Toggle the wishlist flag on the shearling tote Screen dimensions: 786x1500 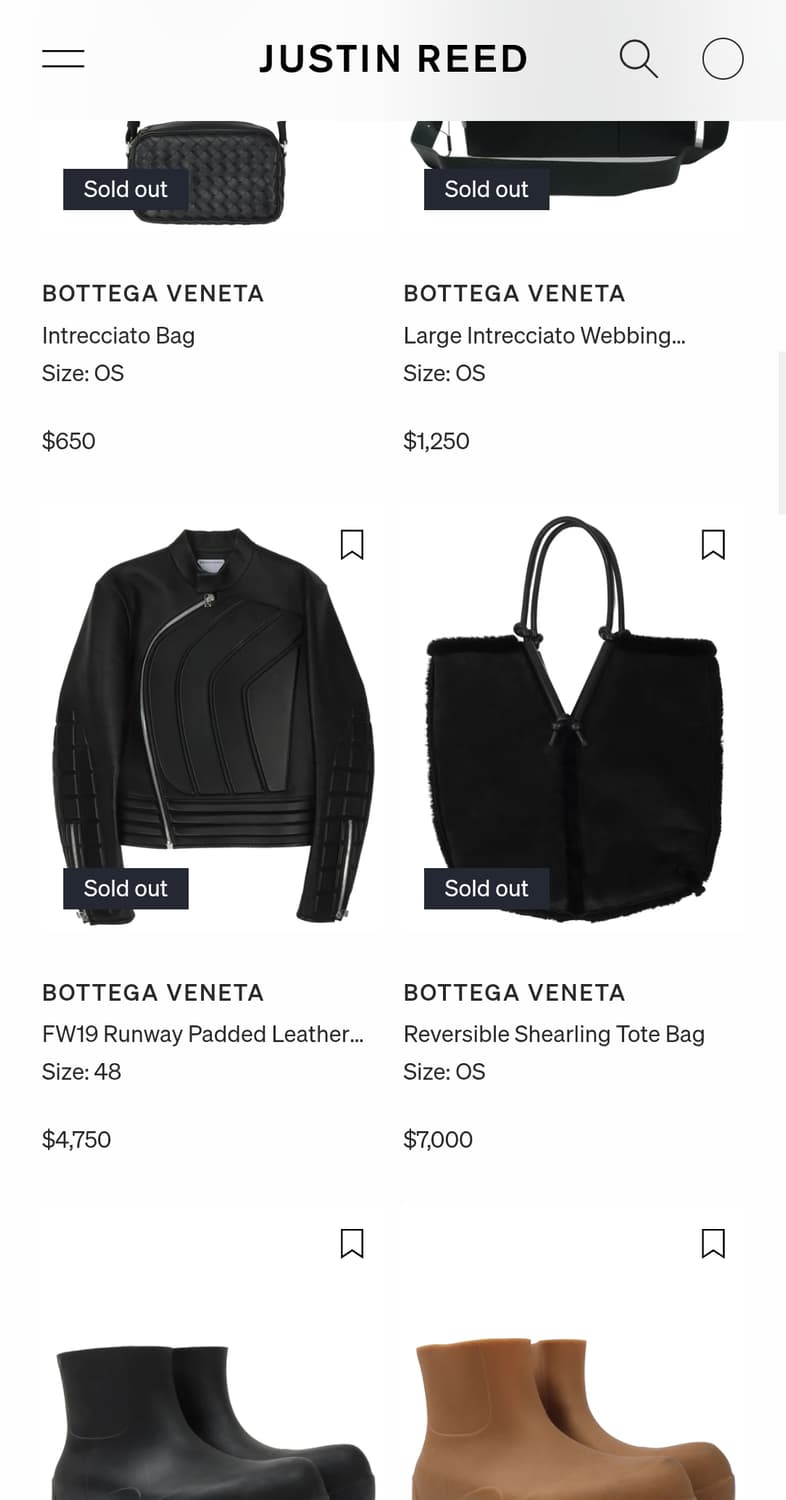pos(713,544)
